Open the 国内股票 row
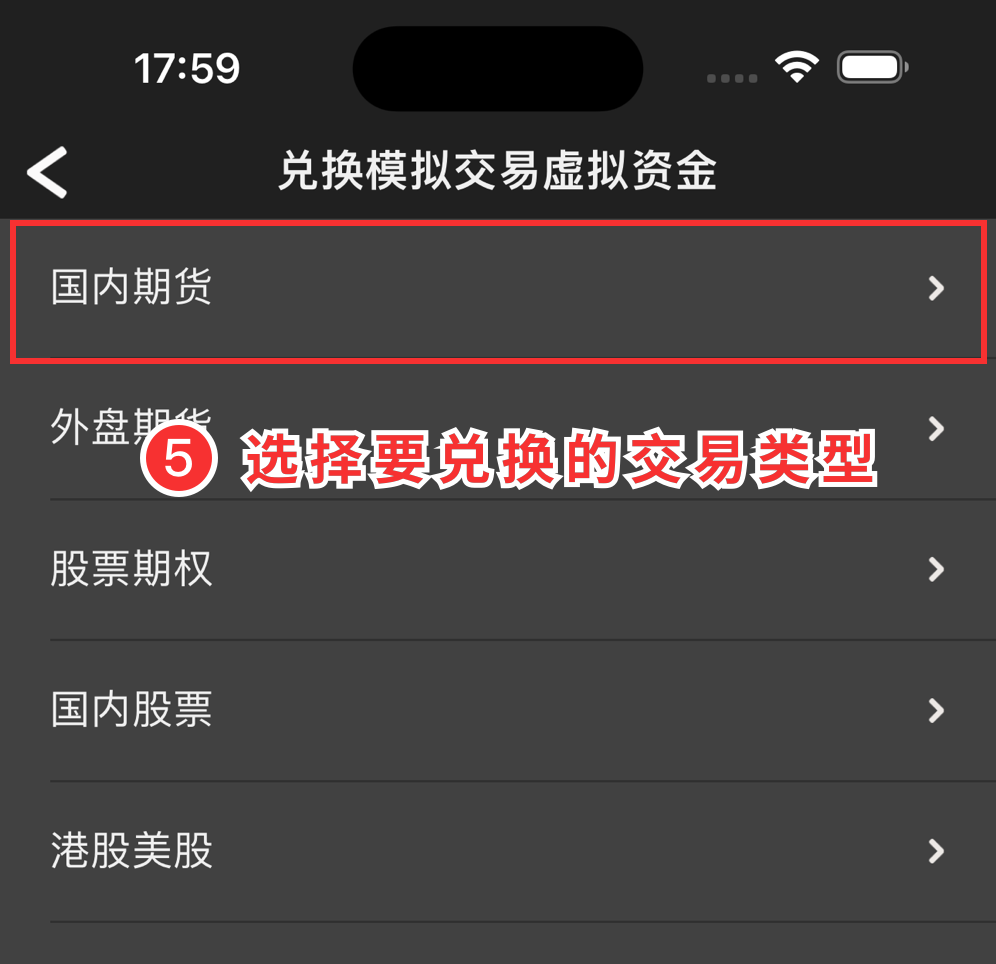996x964 pixels. point(497,711)
